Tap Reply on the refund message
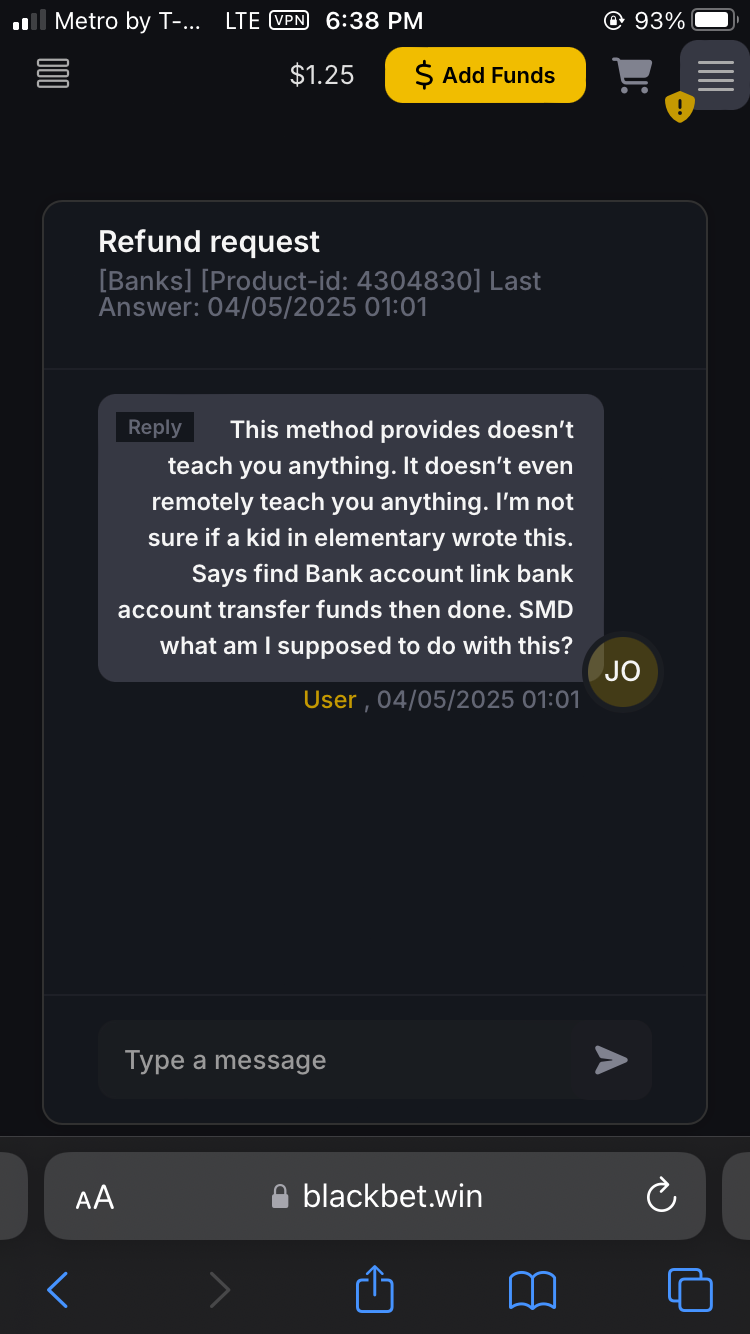Viewport: 750px width, 1334px height. coord(155,427)
